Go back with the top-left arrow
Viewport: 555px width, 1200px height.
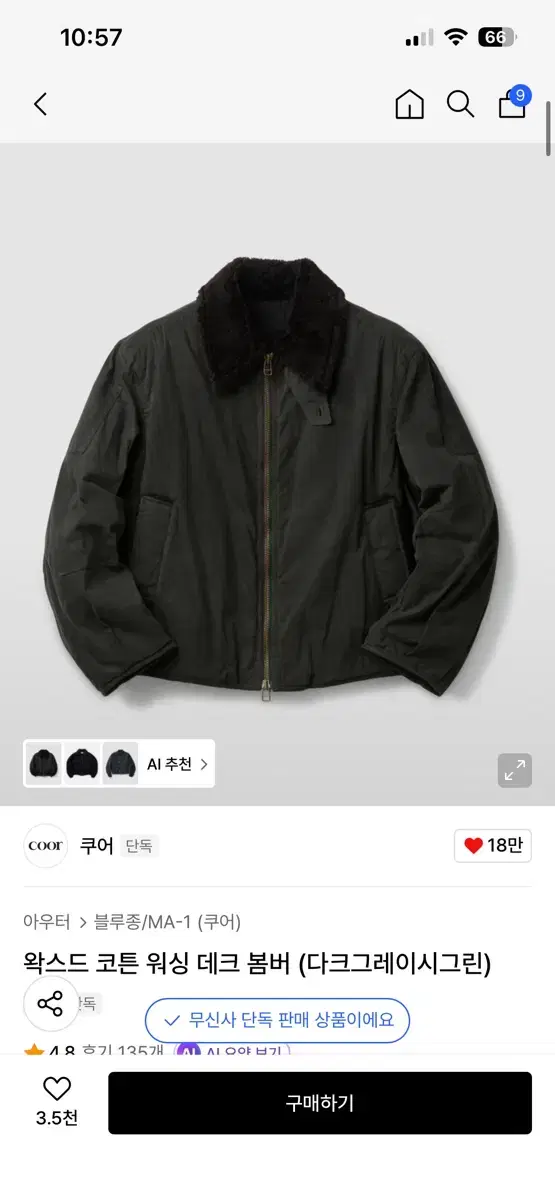tap(40, 104)
